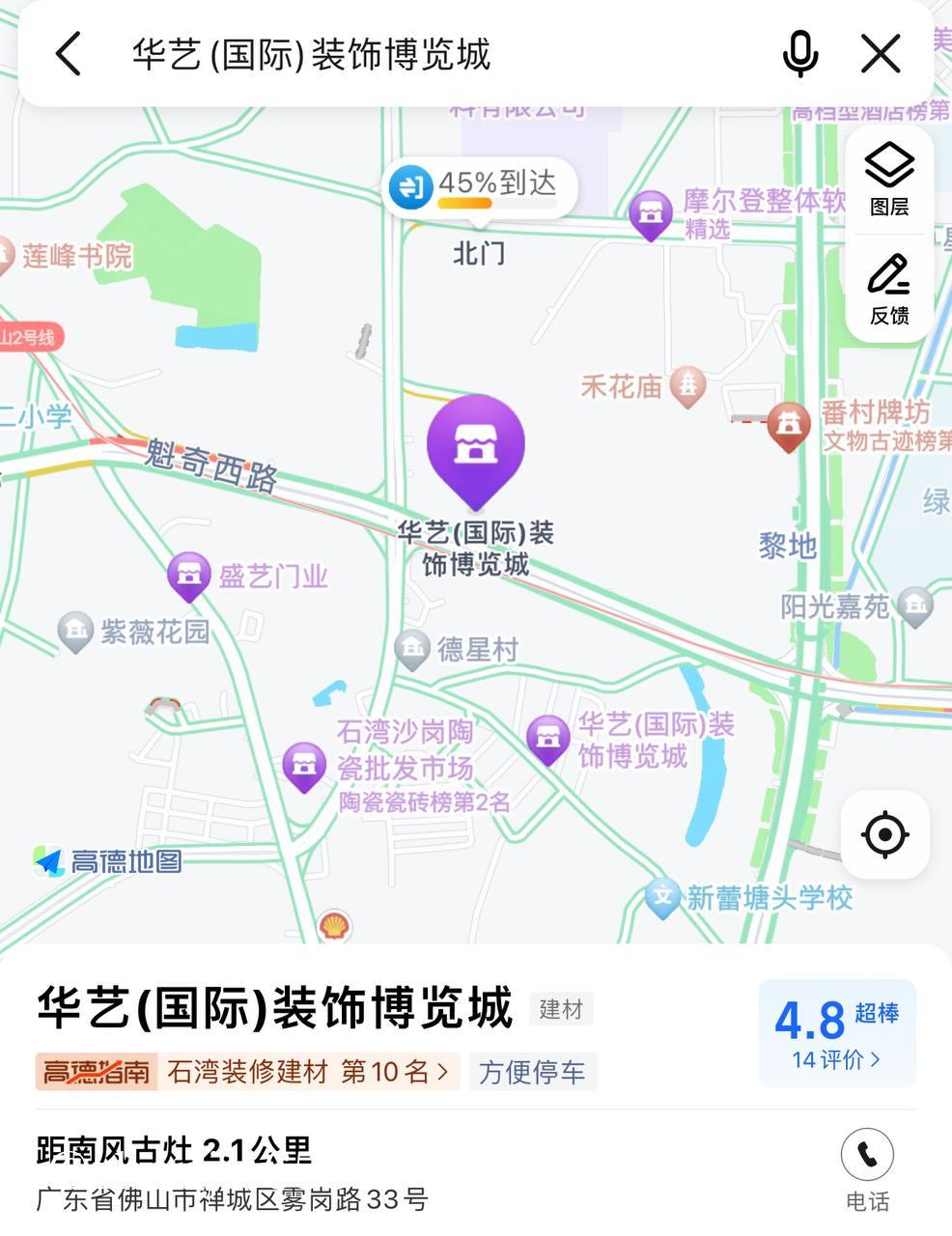The image size is (952, 1236).
Task: Tap the voice search microphone
Action: (799, 54)
